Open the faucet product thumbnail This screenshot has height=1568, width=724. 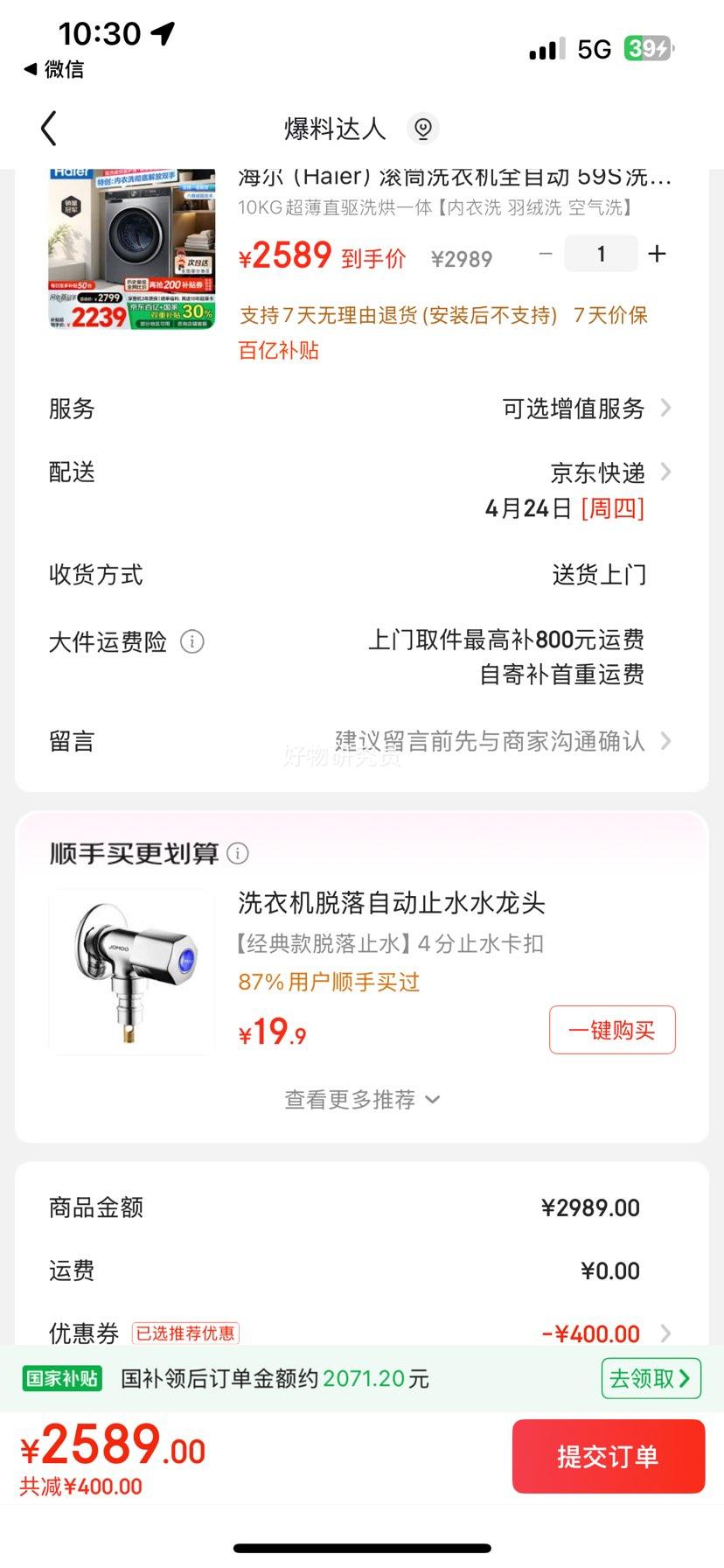(x=130, y=971)
